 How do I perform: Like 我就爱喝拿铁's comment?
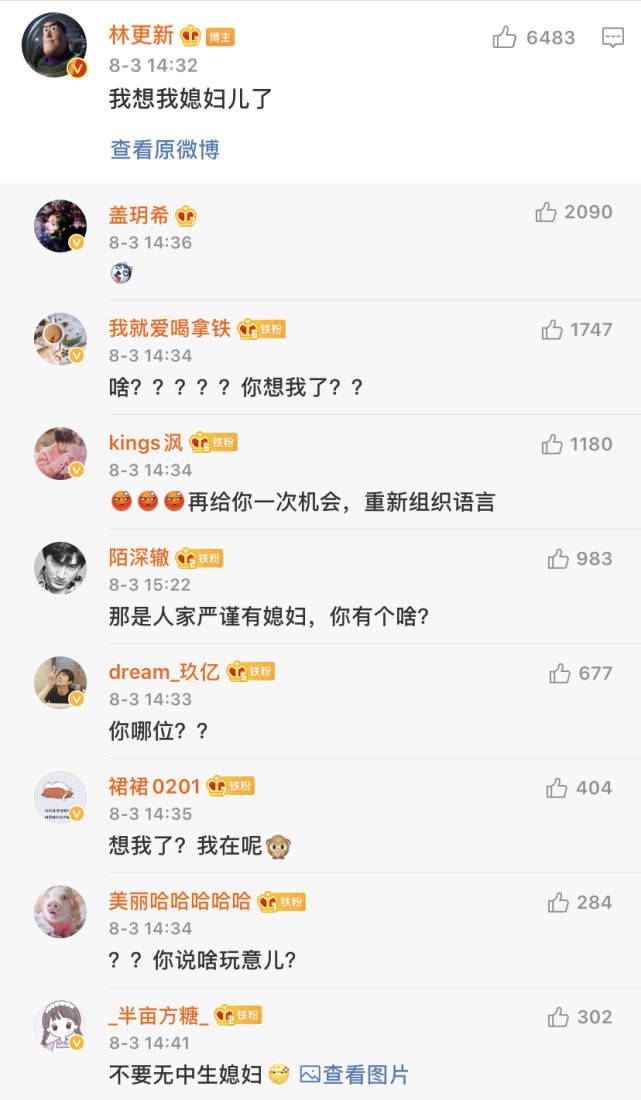coord(552,329)
